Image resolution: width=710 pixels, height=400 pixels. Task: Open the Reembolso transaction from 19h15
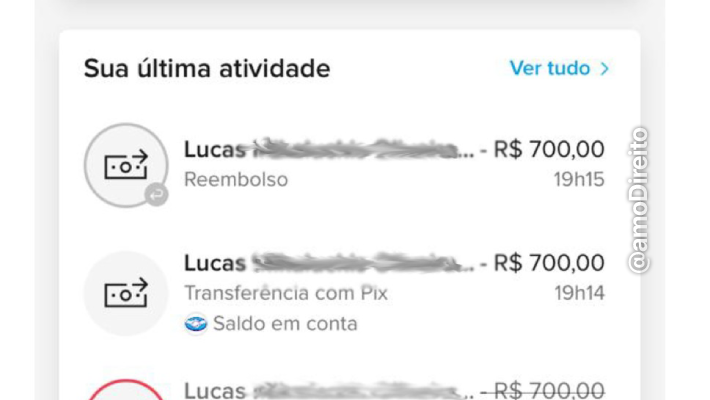(345, 165)
